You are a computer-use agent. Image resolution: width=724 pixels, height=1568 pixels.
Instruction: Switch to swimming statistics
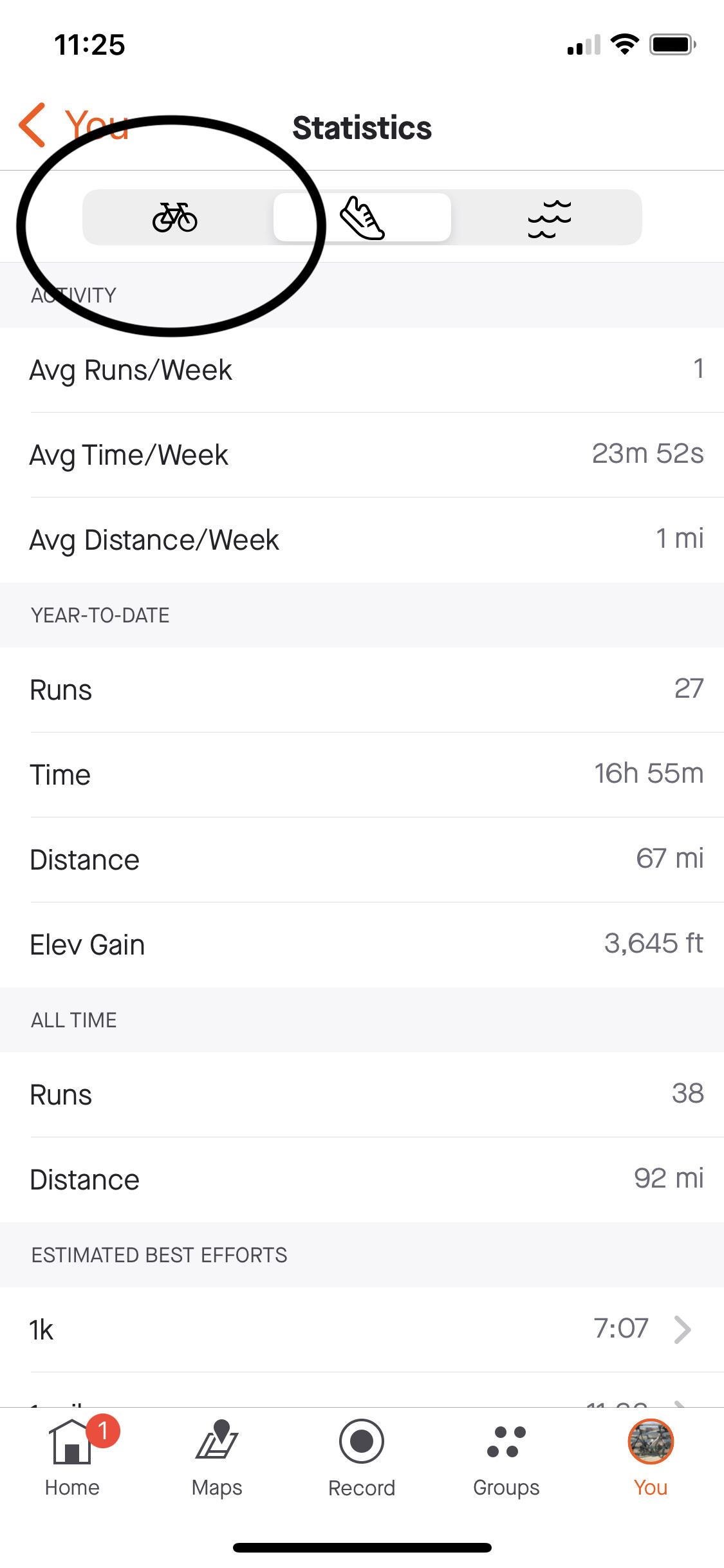click(549, 218)
